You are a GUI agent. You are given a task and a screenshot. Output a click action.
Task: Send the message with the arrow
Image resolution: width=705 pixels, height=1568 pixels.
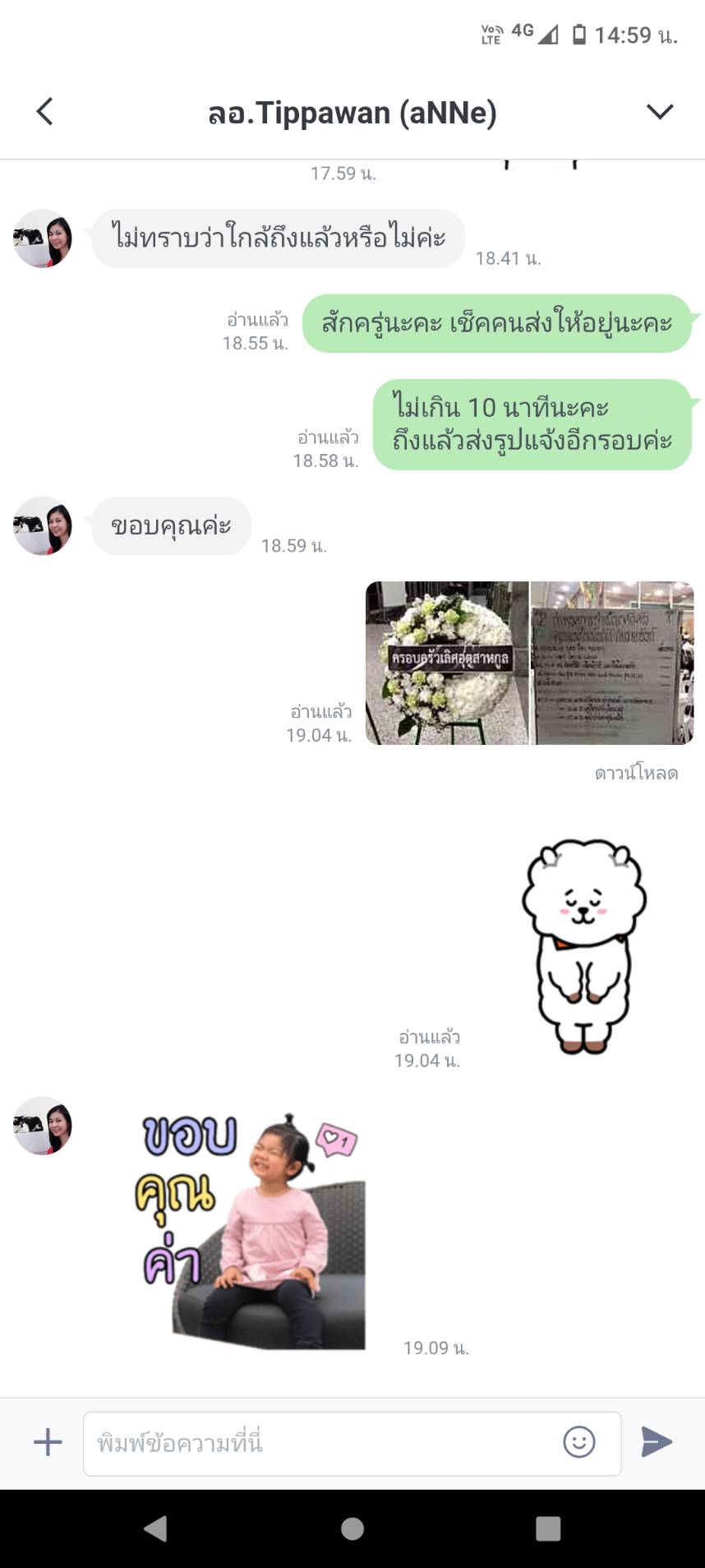657,1441
